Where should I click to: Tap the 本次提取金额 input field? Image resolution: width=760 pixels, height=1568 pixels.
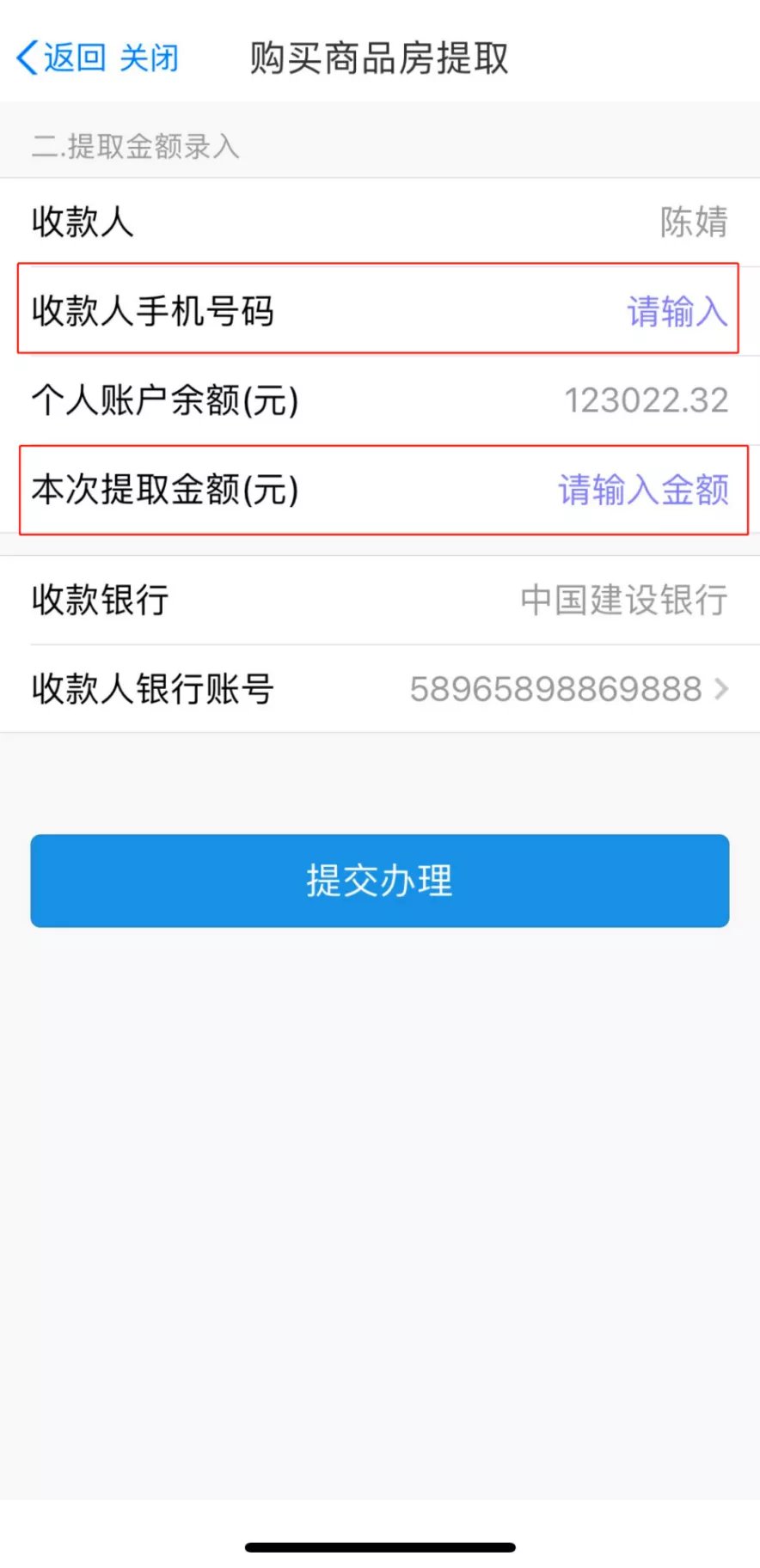click(x=642, y=490)
